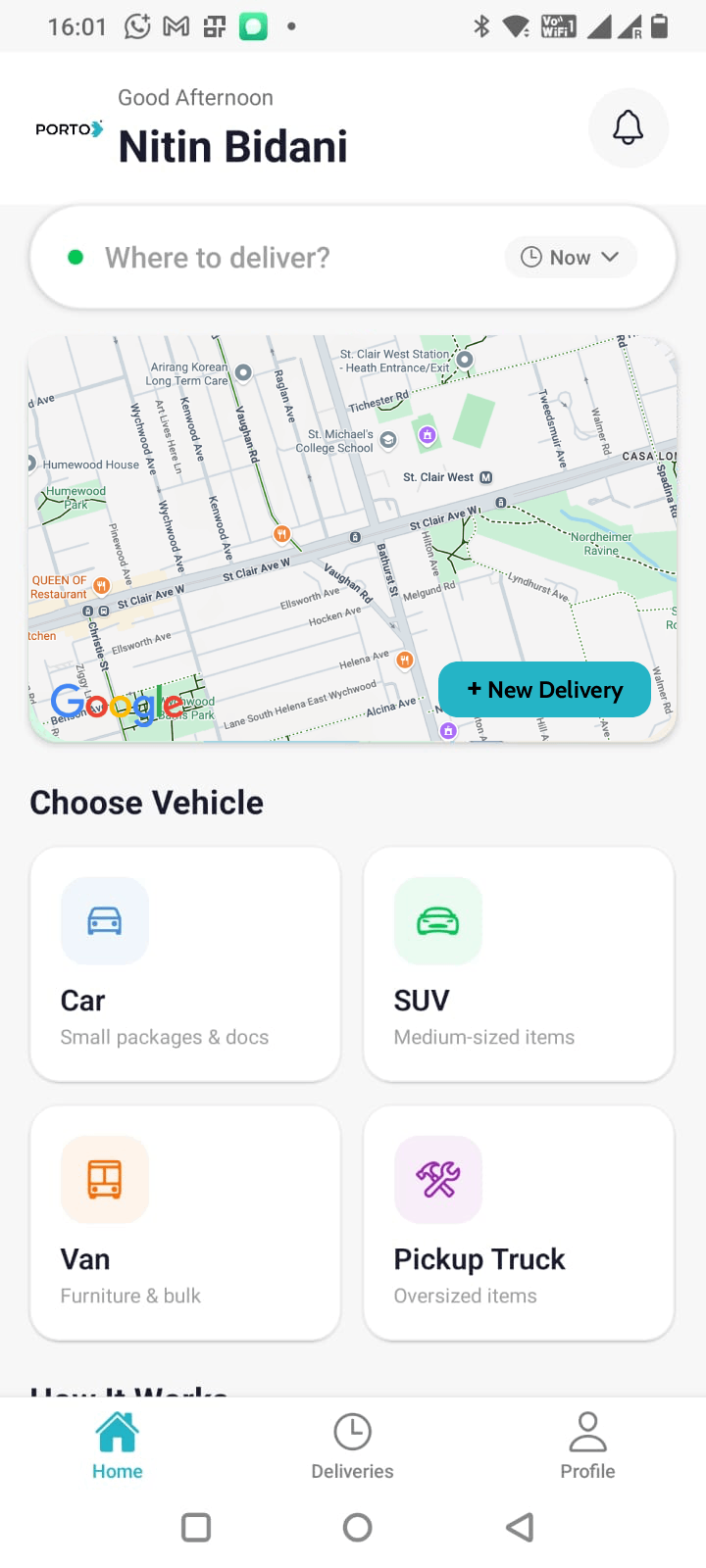Expand the Now delivery time dropdown
Image resolution: width=706 pixels, height=1568 pixels.
click(x=571, y=258)
